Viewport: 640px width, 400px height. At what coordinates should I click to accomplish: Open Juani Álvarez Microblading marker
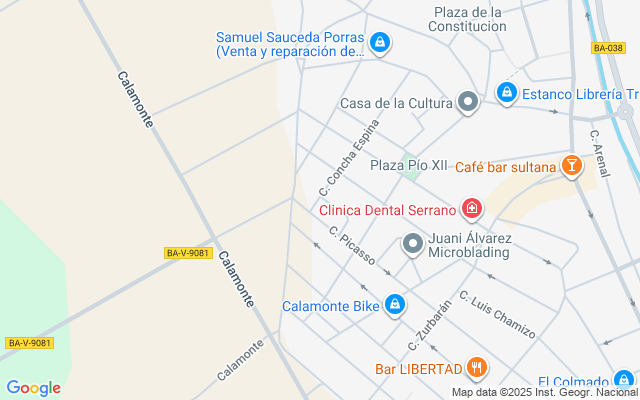pyautogui.click(x=413, y=244)
